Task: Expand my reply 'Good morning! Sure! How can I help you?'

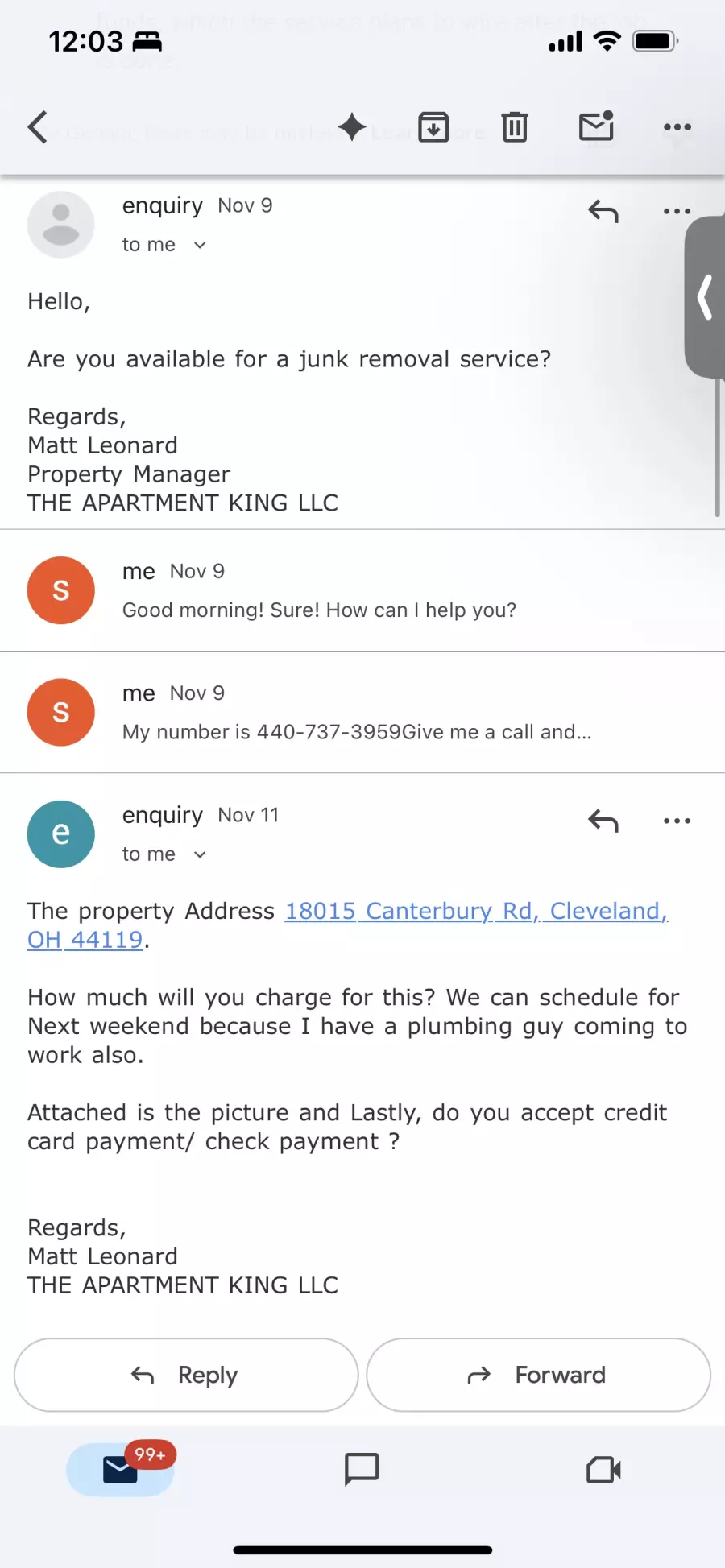Action: (x=319, y=610)
